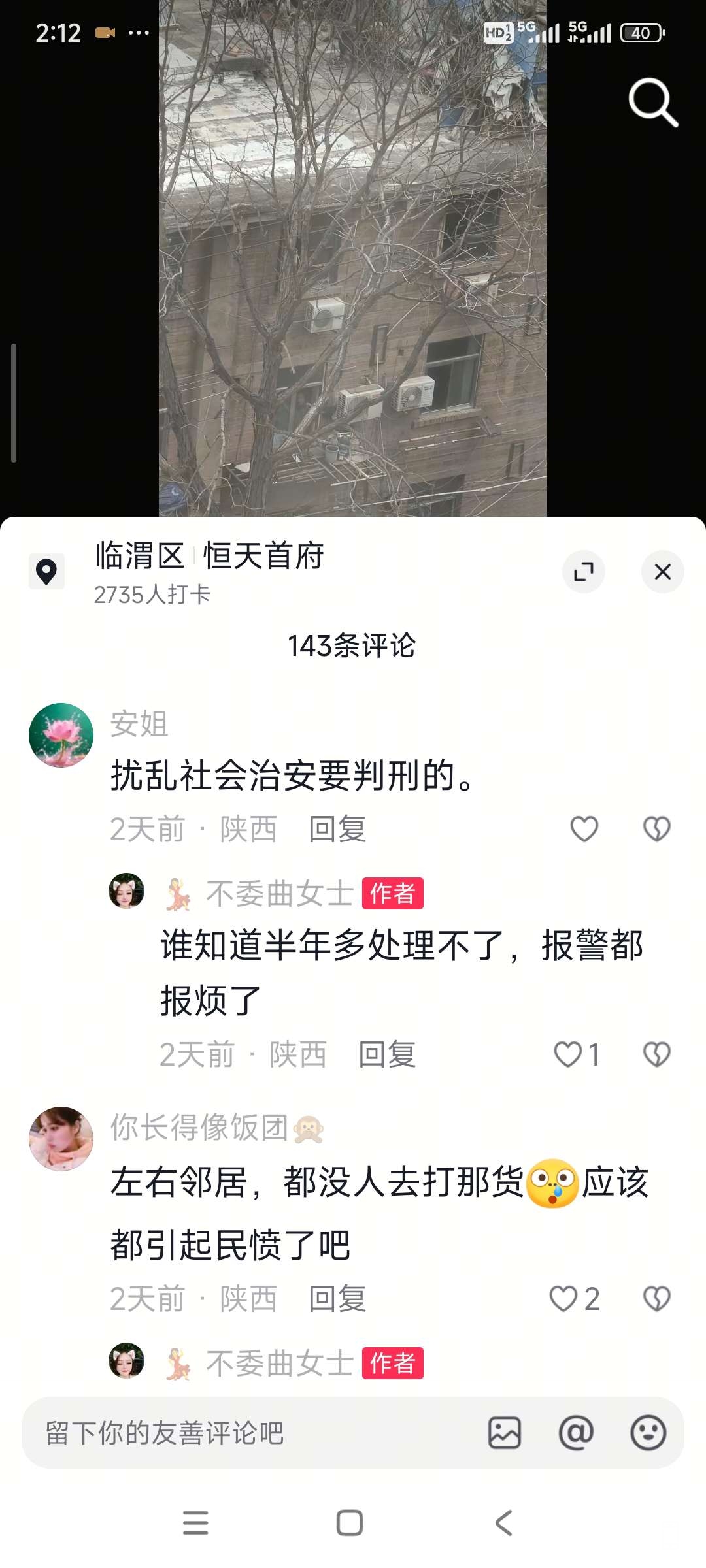This screenshot has height=1568, width=706.
Task: Open 你长得像饭团's profile avatar
Action: click(x=61, y=1139)
